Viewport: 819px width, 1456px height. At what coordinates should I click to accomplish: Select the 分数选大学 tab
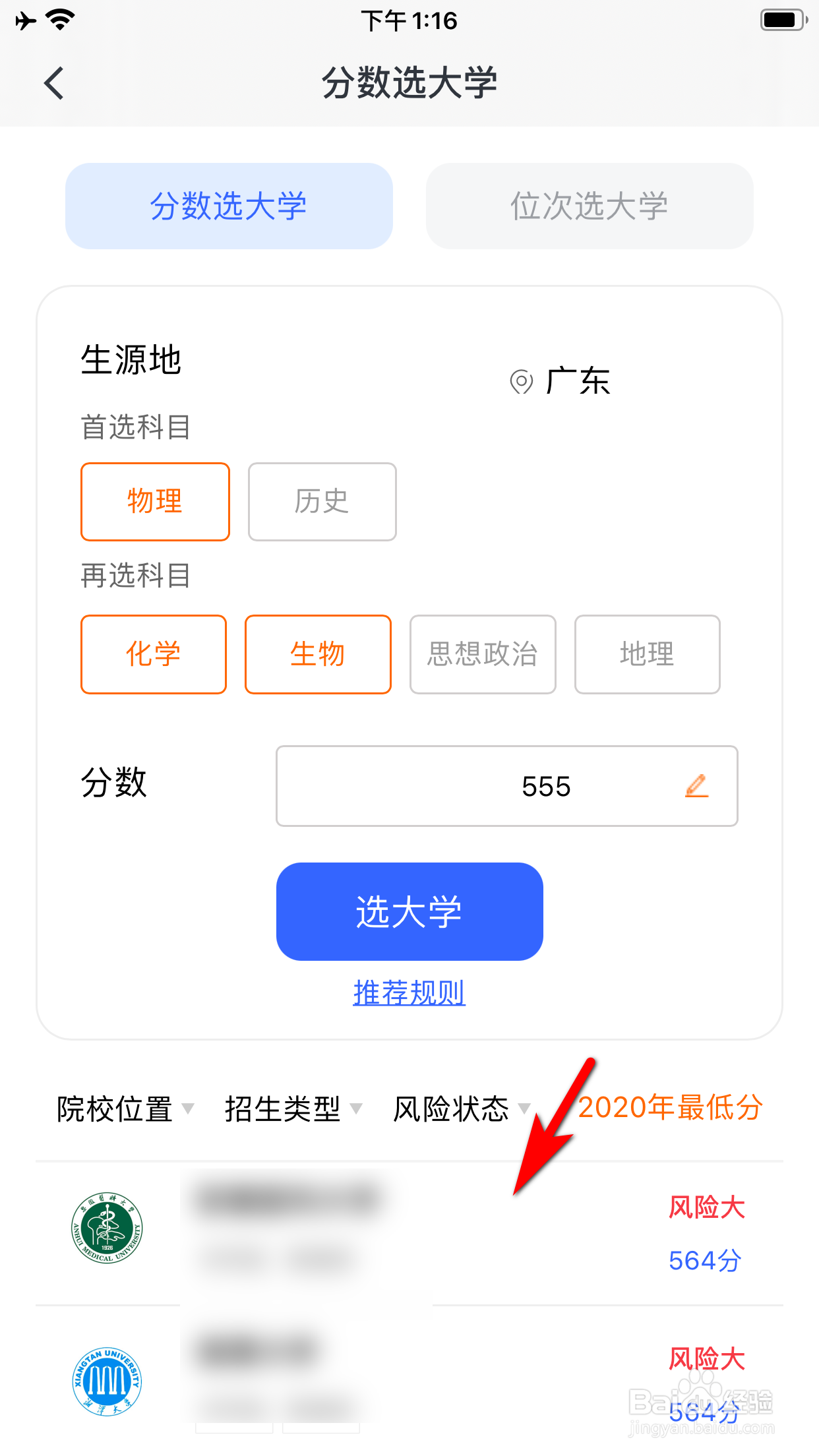pyautogui.click(x=229, y=205)
